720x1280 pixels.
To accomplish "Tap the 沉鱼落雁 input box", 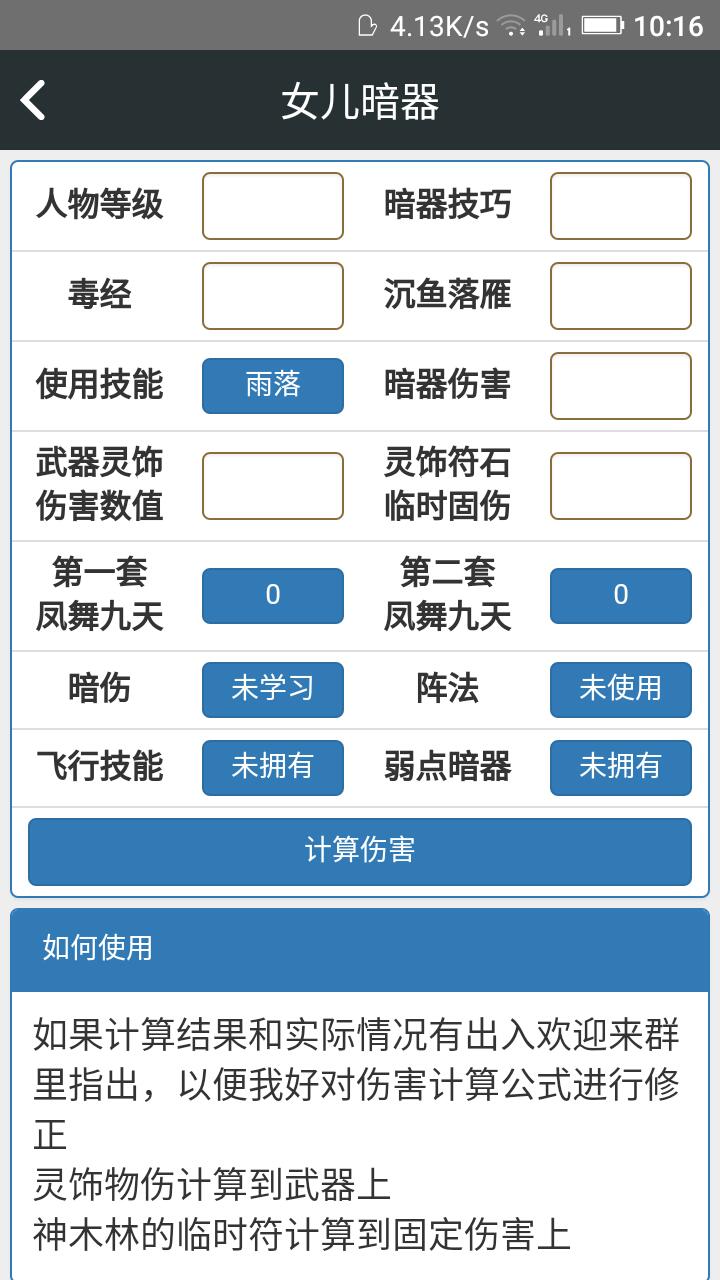I will coord(620,296).
